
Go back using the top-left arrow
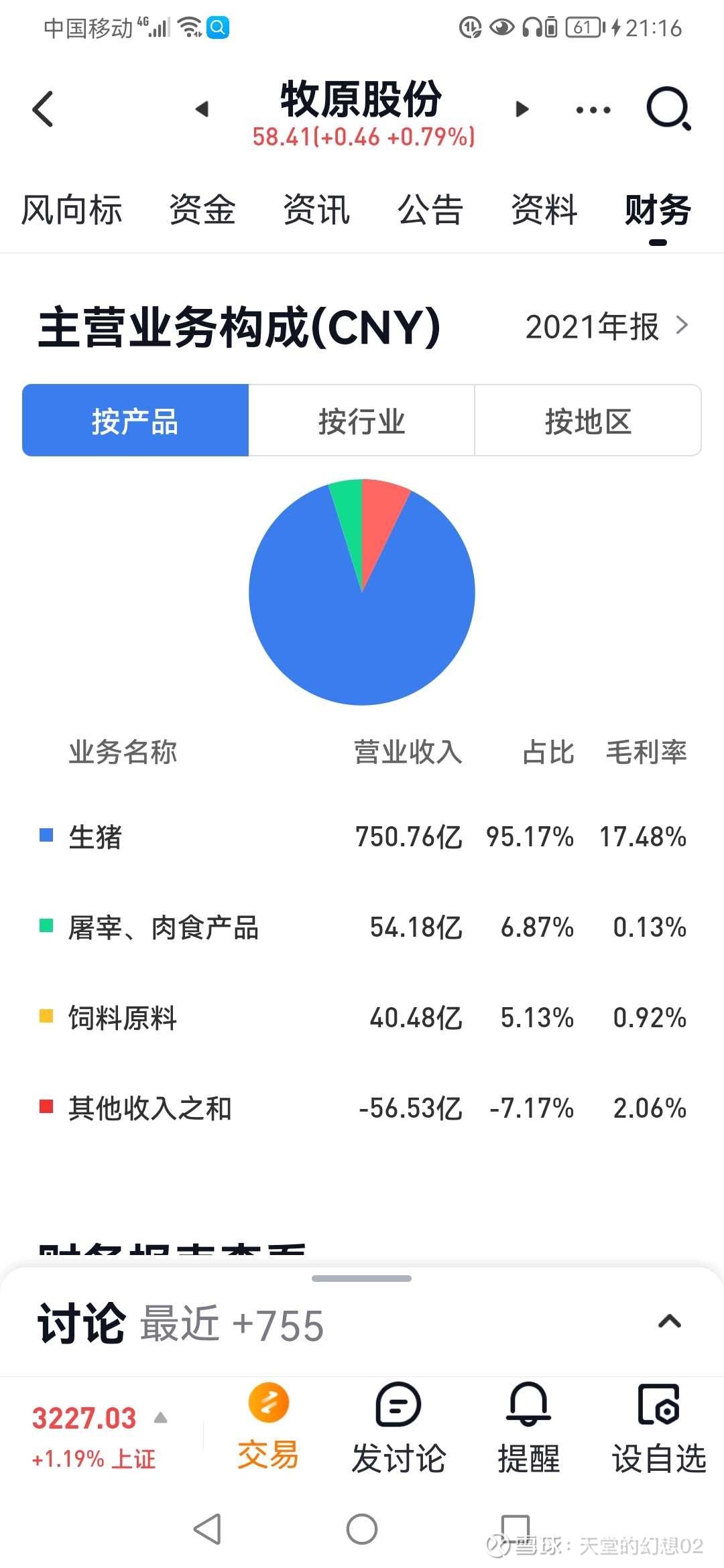[x=43, y=109]
